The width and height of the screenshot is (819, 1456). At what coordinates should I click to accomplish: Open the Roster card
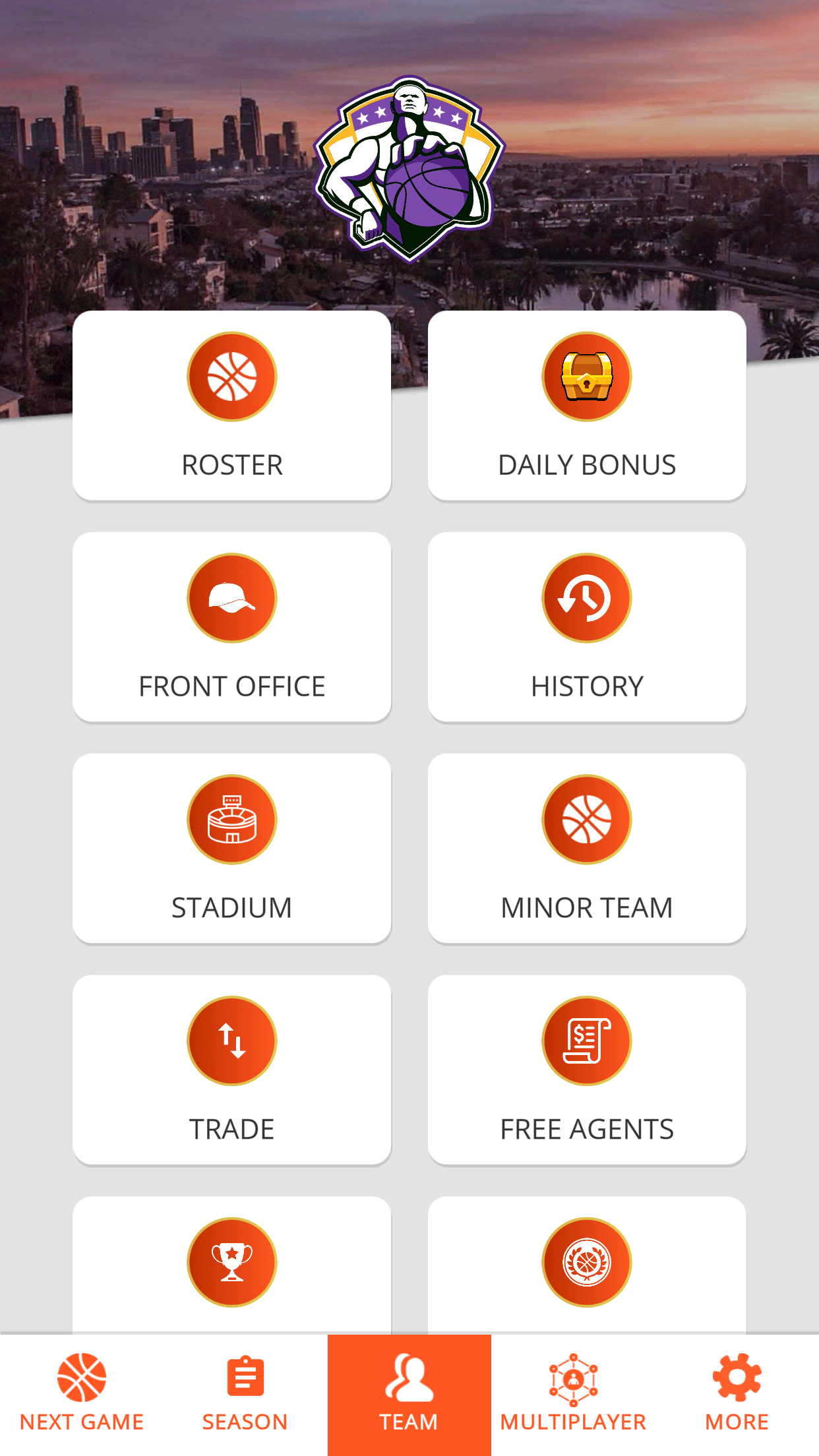(x=232, y=407)
